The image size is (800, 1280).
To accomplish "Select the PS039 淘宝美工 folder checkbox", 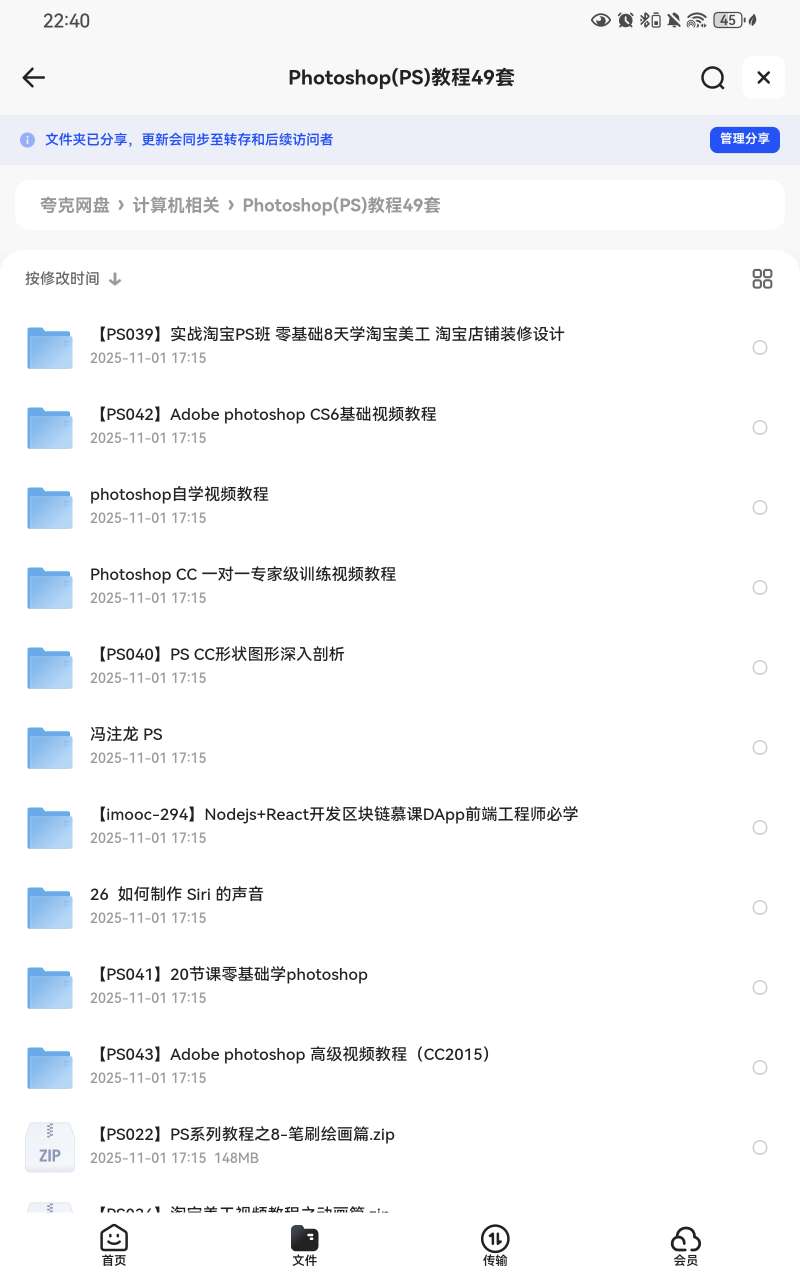I will click(760, 347).
